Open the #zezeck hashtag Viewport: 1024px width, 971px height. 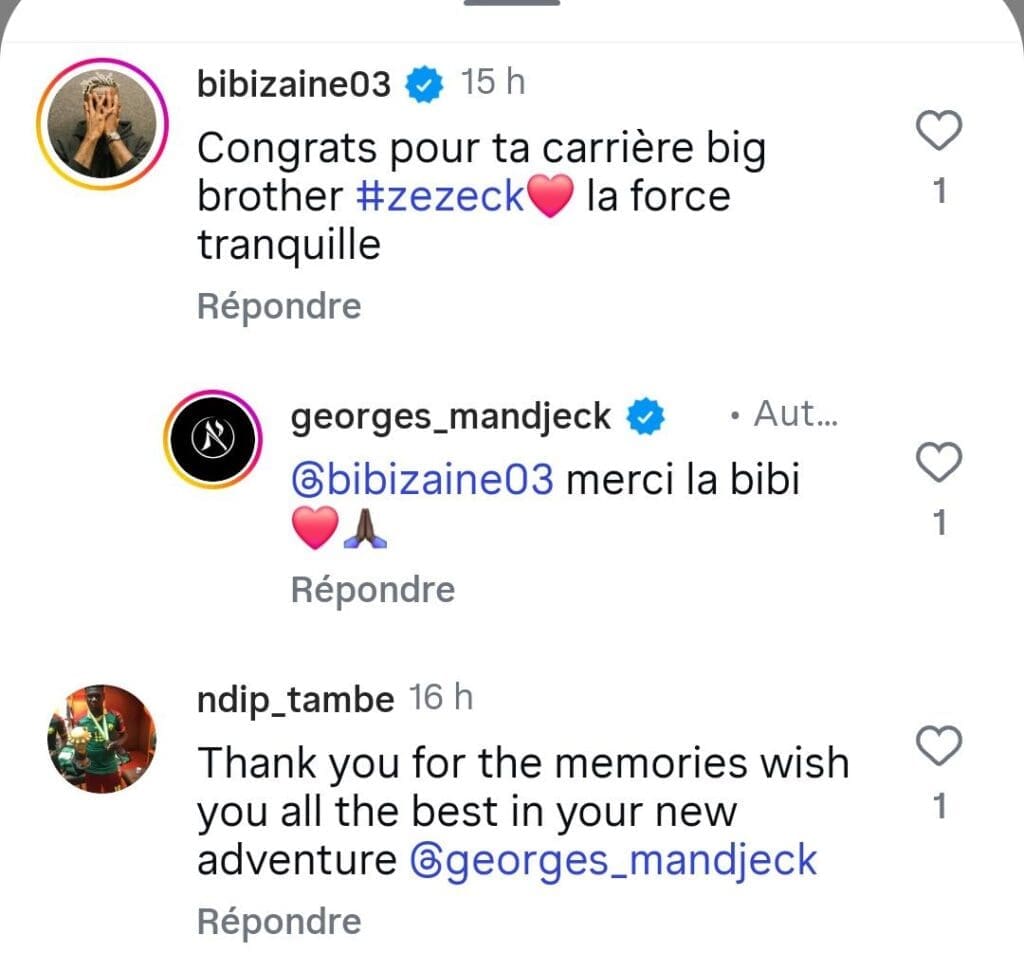[x=441, y=196]
